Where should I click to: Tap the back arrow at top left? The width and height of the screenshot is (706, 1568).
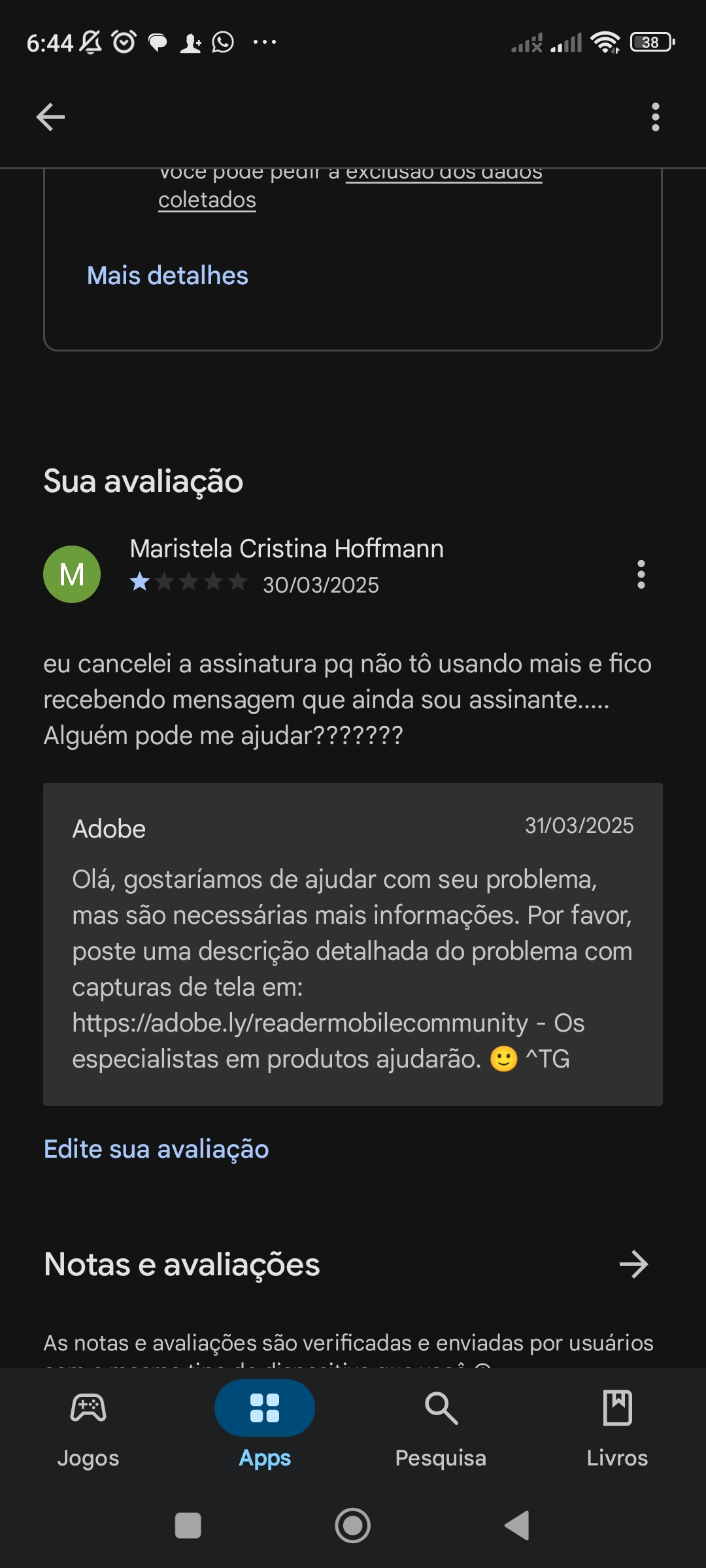pos(50,117)
